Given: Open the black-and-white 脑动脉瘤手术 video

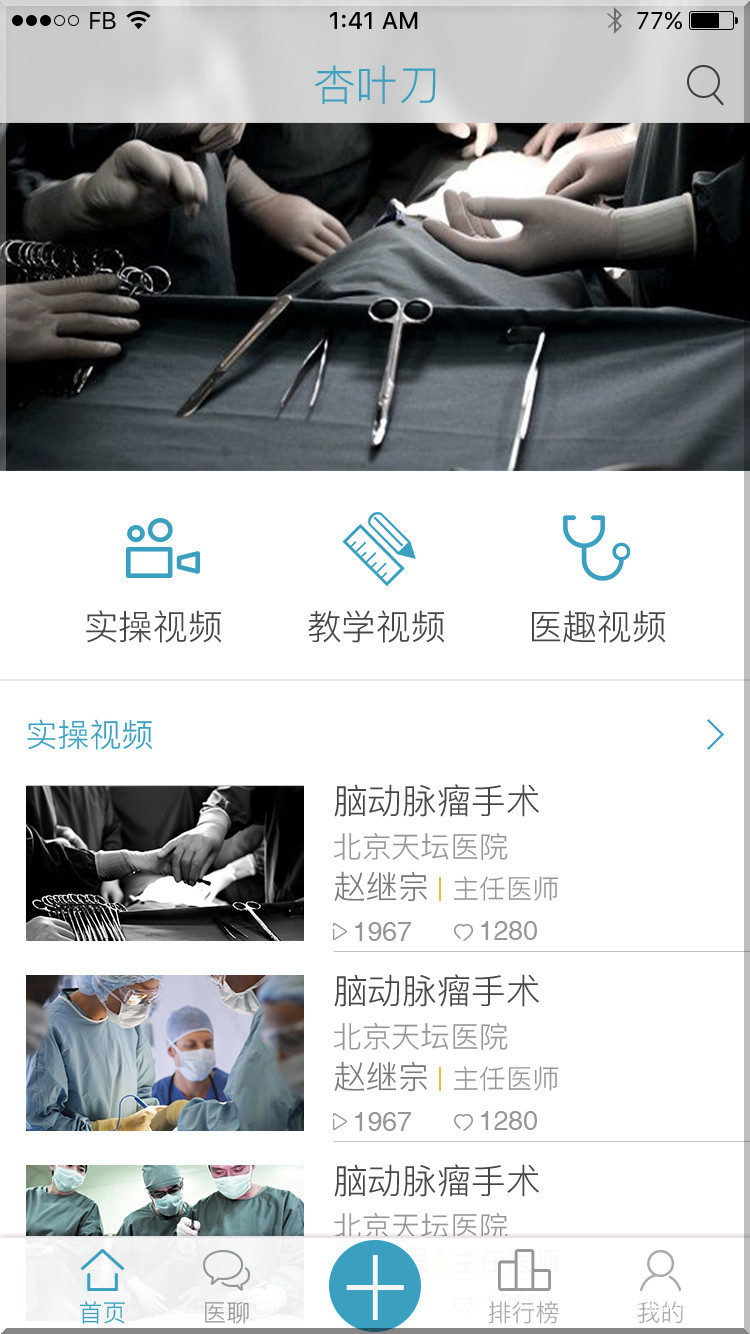Looking at the screenshot, I should click(x=165, y=863).
